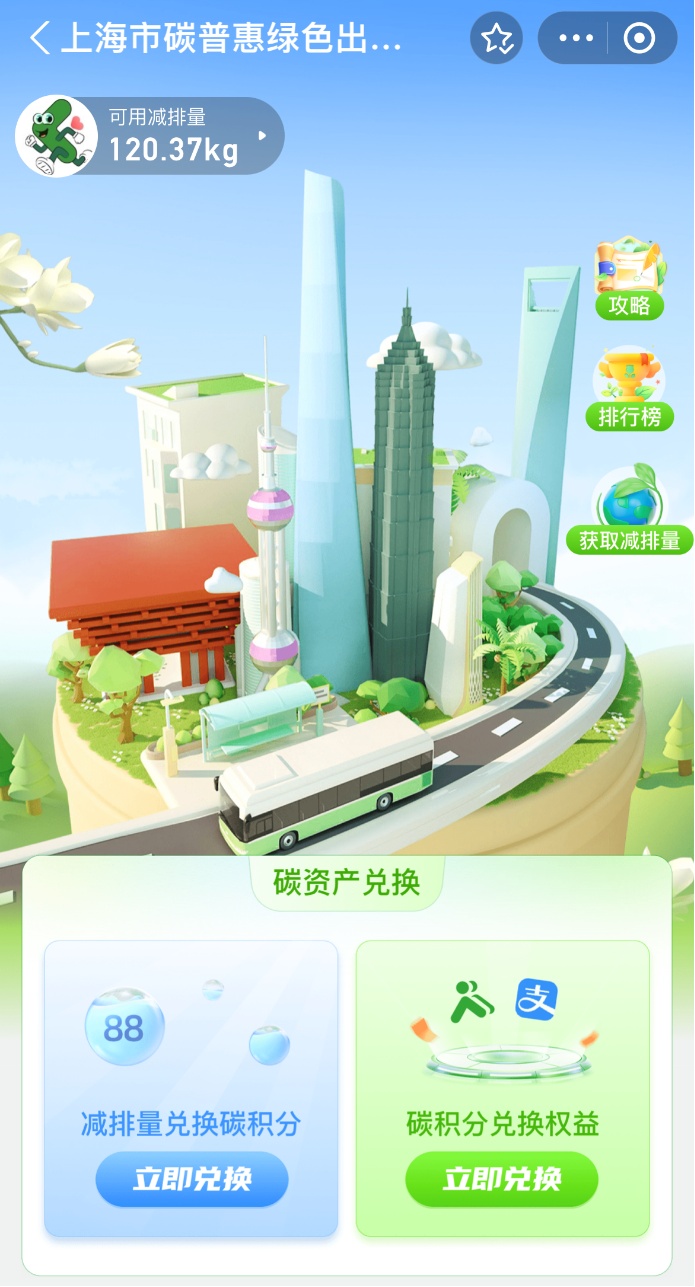
Task: Close the mini program via the circle icon
Action: pos(639,39)
